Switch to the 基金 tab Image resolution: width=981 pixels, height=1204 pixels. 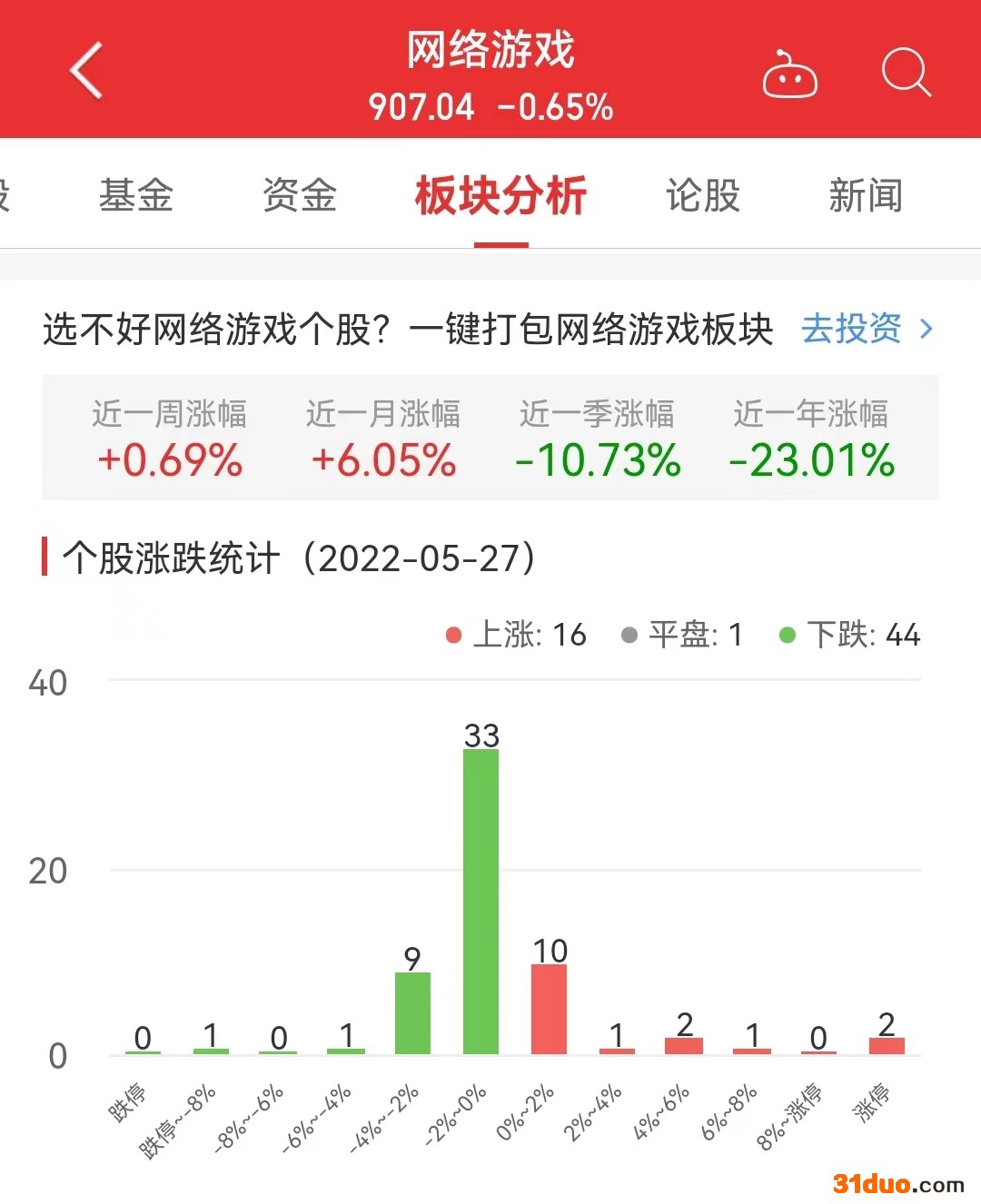[136, 195]
